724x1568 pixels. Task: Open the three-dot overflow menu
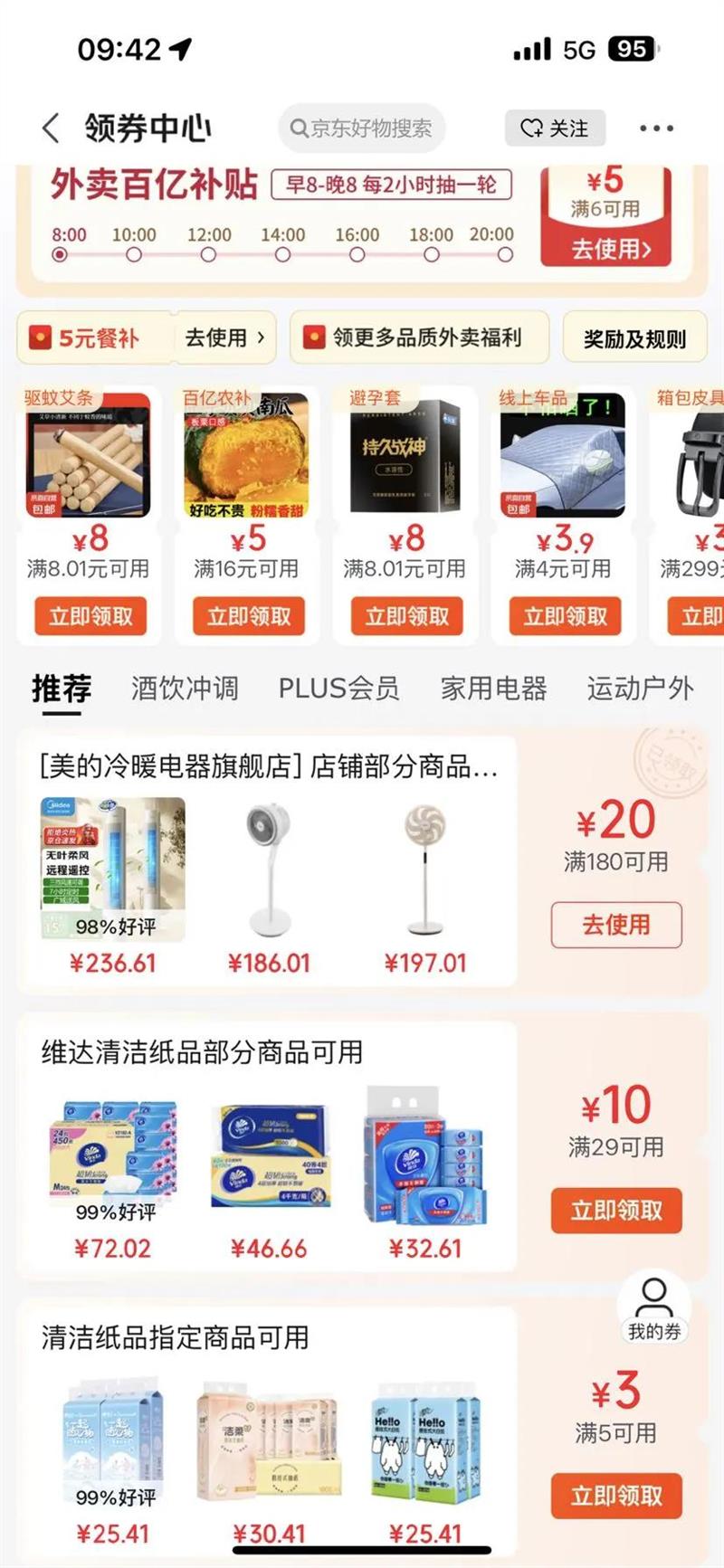pos(656,128)
